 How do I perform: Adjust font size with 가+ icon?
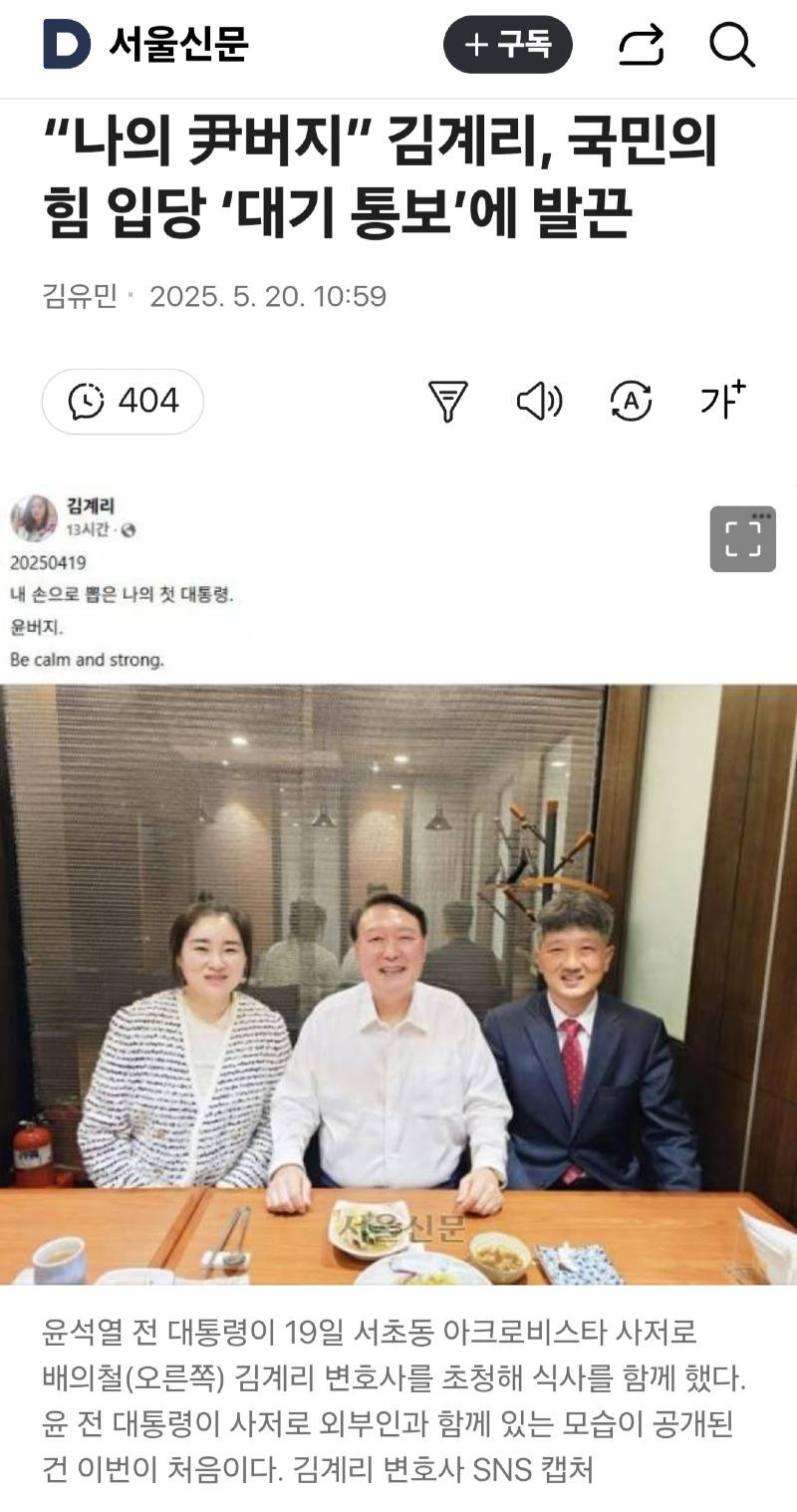tap(722, 400)
